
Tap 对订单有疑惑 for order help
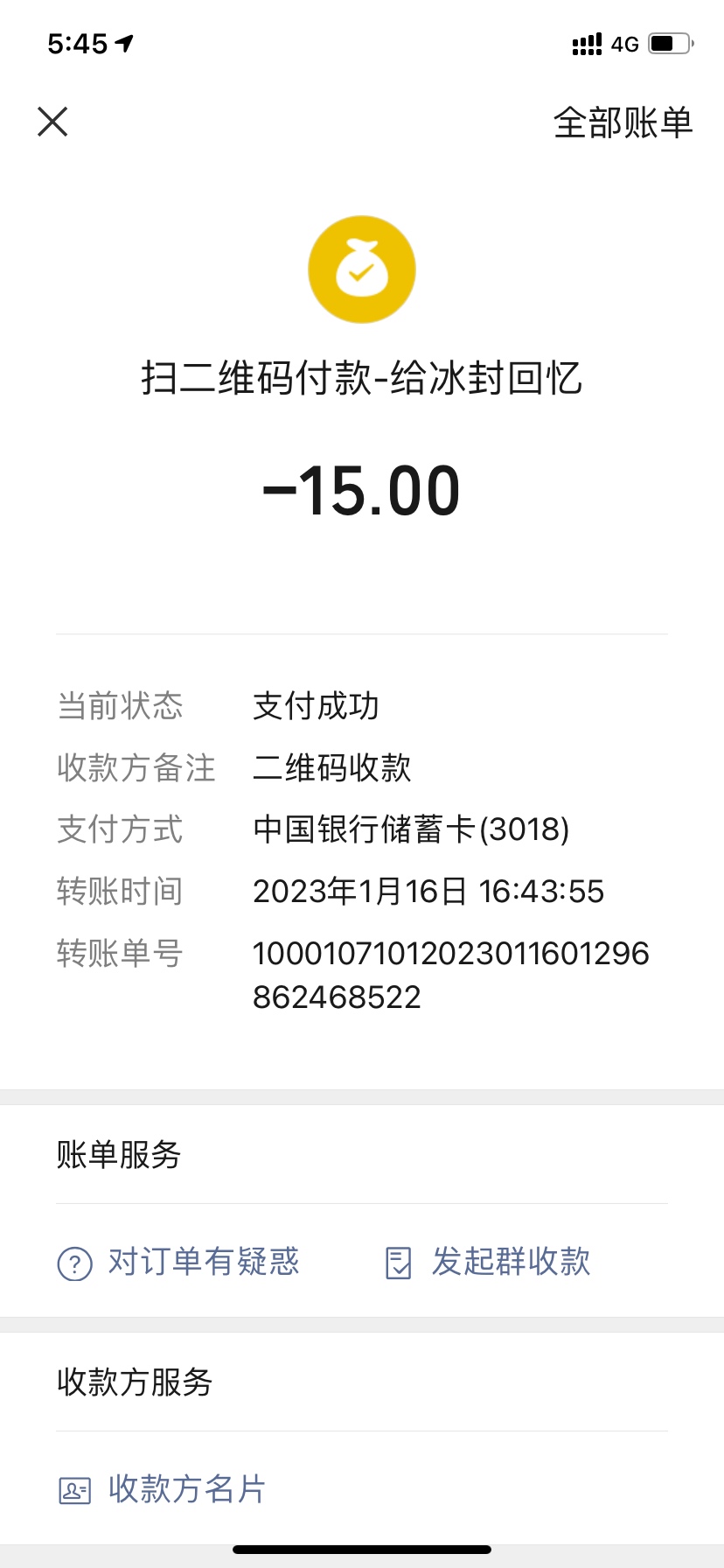pos(178,1262)
